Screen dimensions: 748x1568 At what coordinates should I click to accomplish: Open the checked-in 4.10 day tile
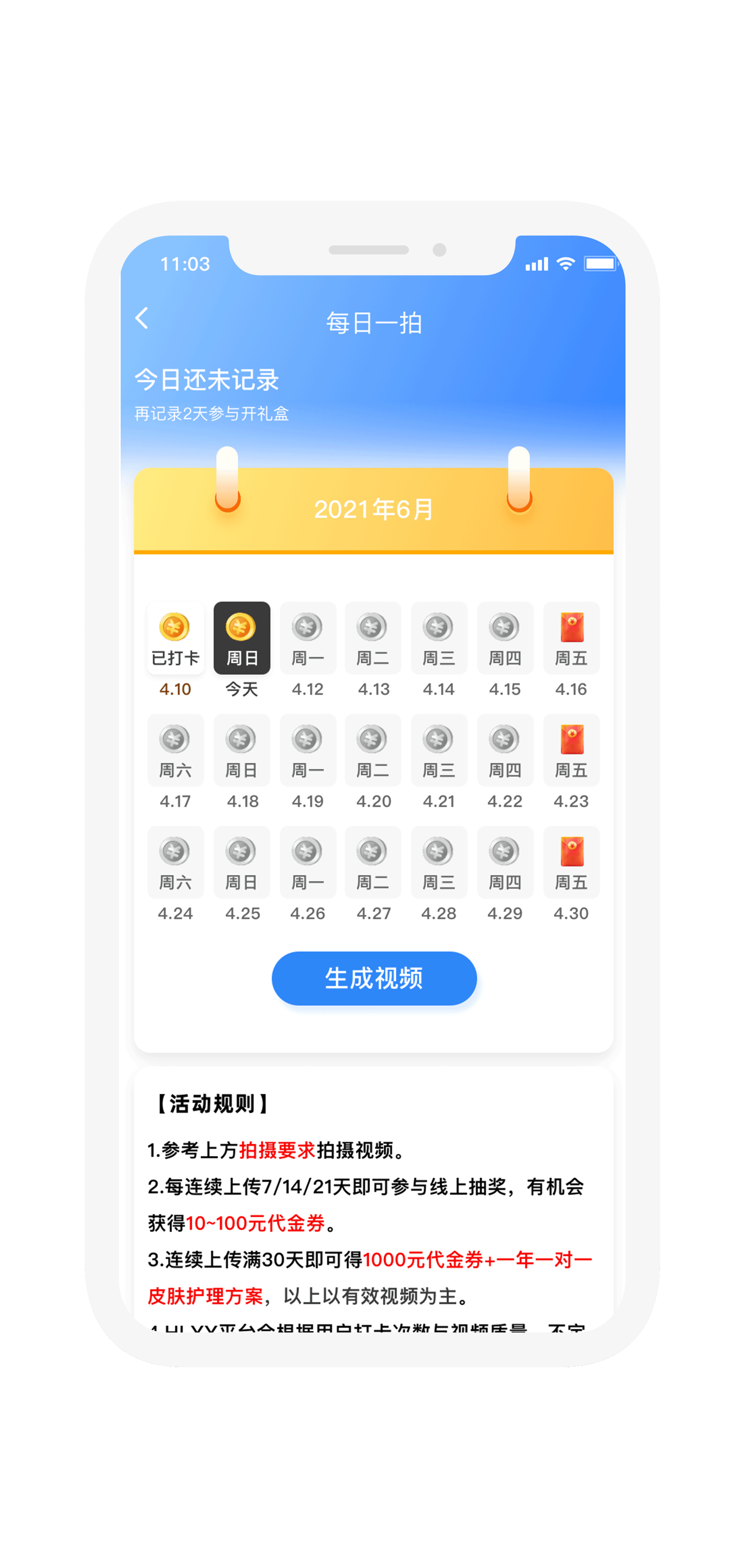(x=175, y=638)
